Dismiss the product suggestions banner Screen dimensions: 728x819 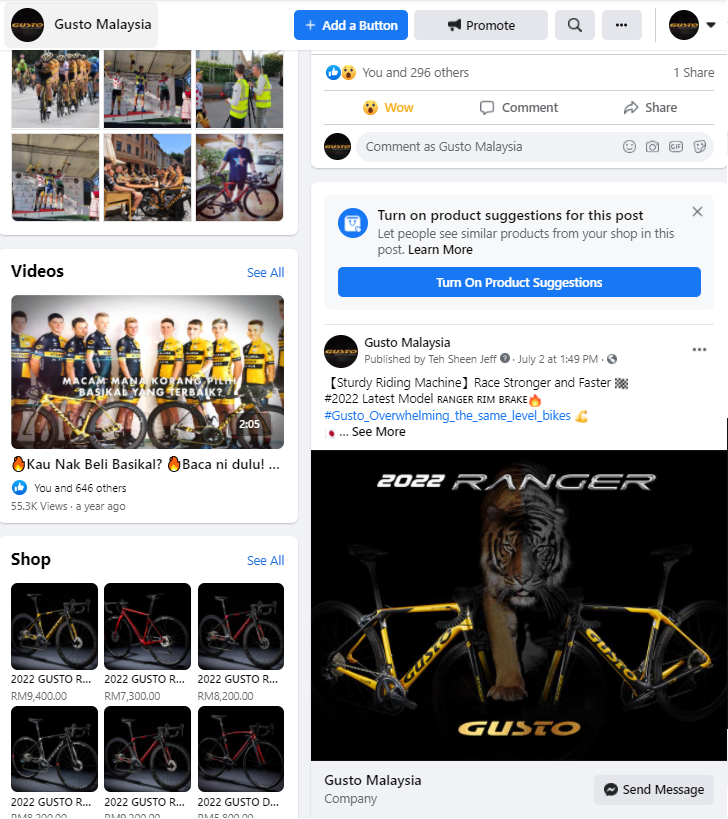click(x=697, y=212)
